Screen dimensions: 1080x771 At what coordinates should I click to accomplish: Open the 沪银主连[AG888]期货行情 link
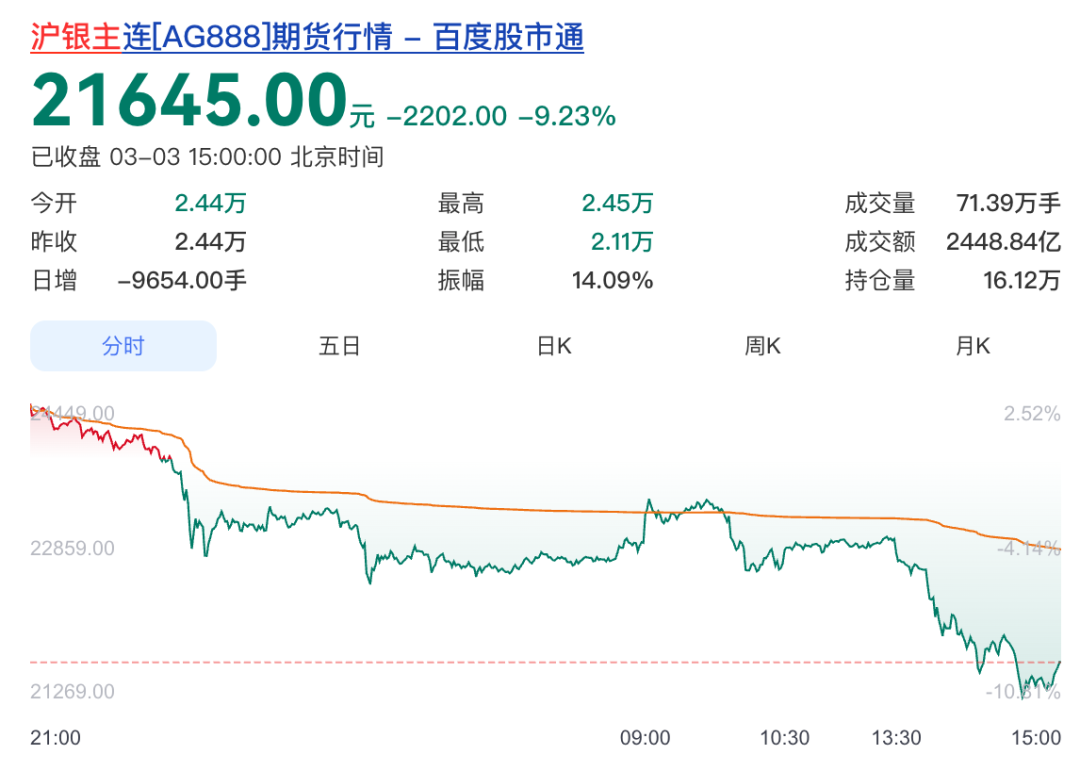tap(307, 37)
